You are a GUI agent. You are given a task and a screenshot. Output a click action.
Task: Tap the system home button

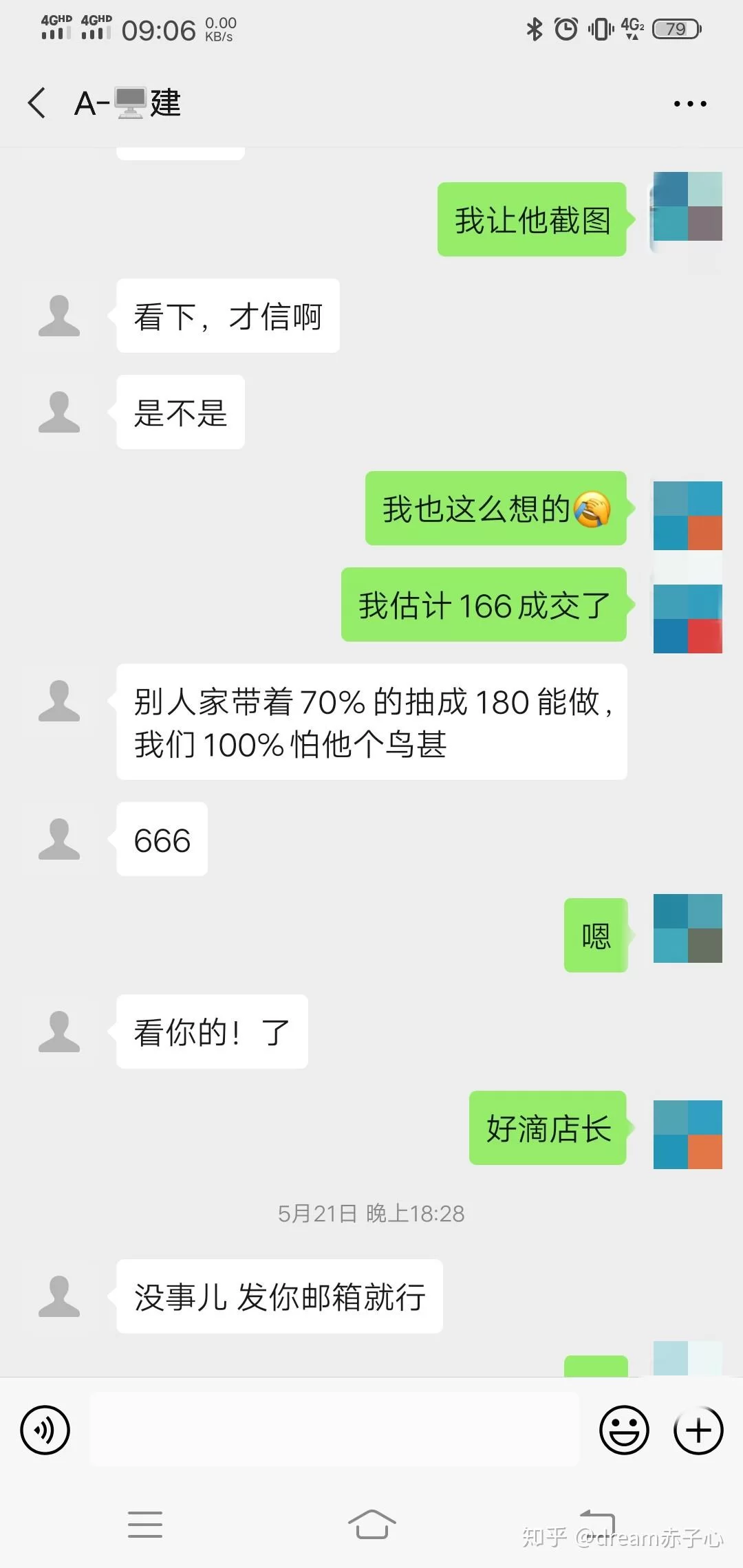tap(371, 1525)
